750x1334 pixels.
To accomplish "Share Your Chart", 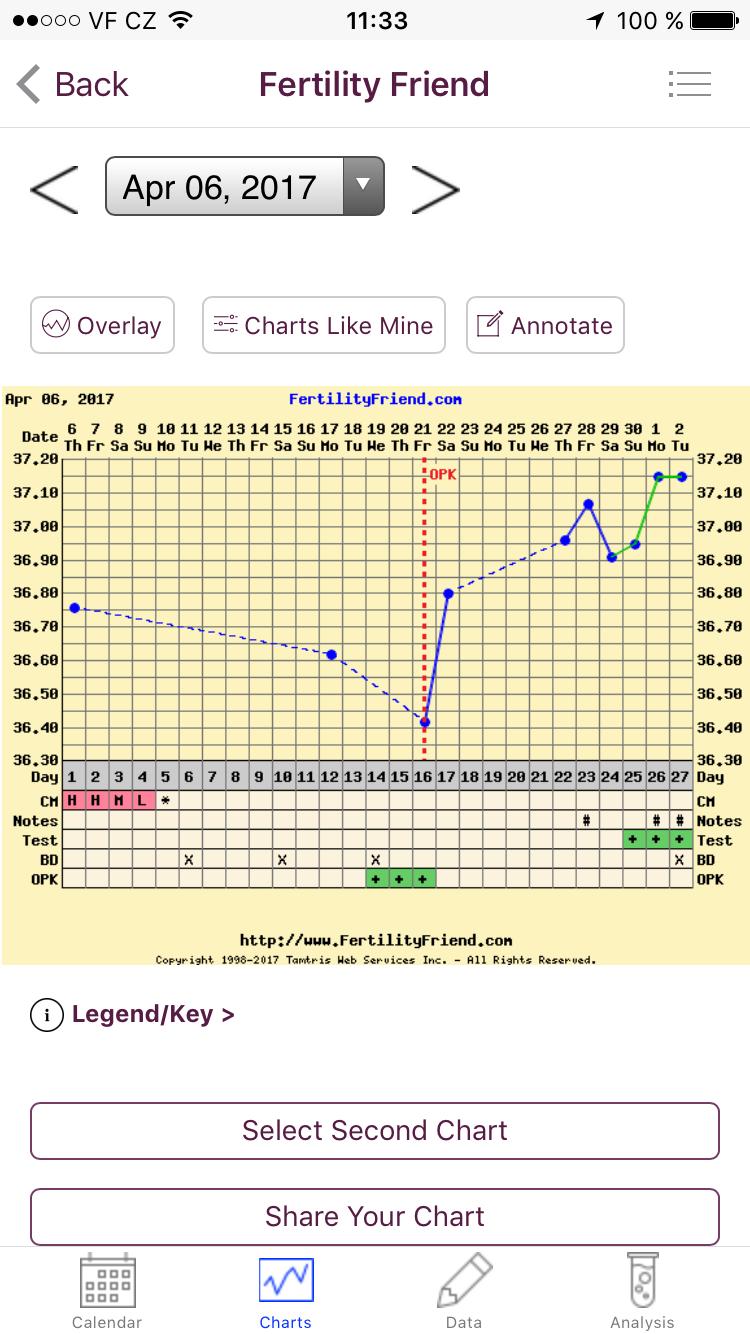I will click(x=375, y=1216).
